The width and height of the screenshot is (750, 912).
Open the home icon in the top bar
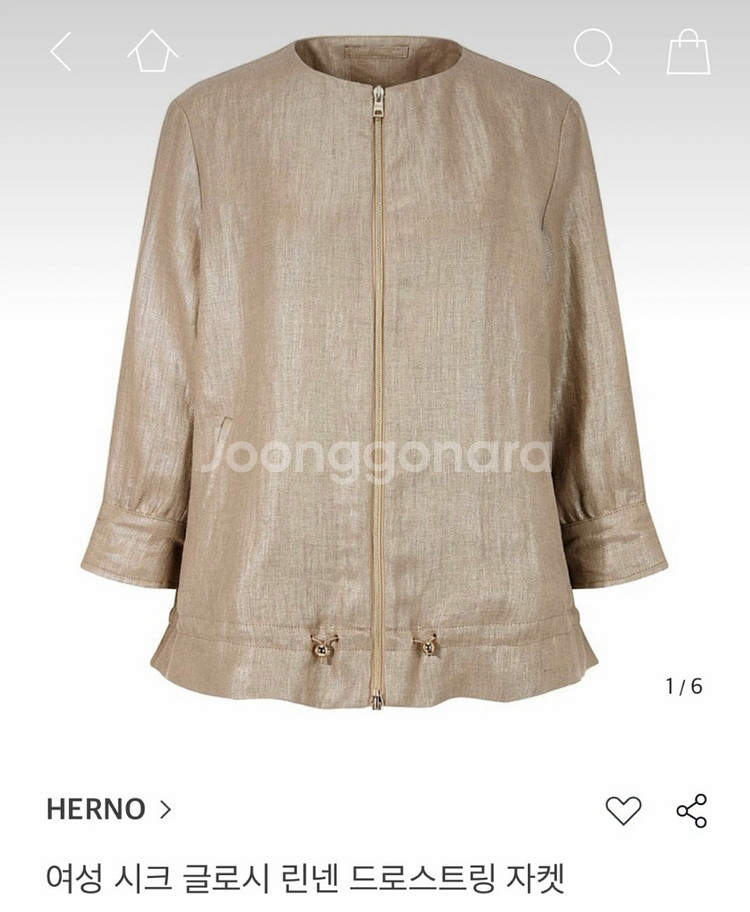pyautogui.click(x=152, y=51)
